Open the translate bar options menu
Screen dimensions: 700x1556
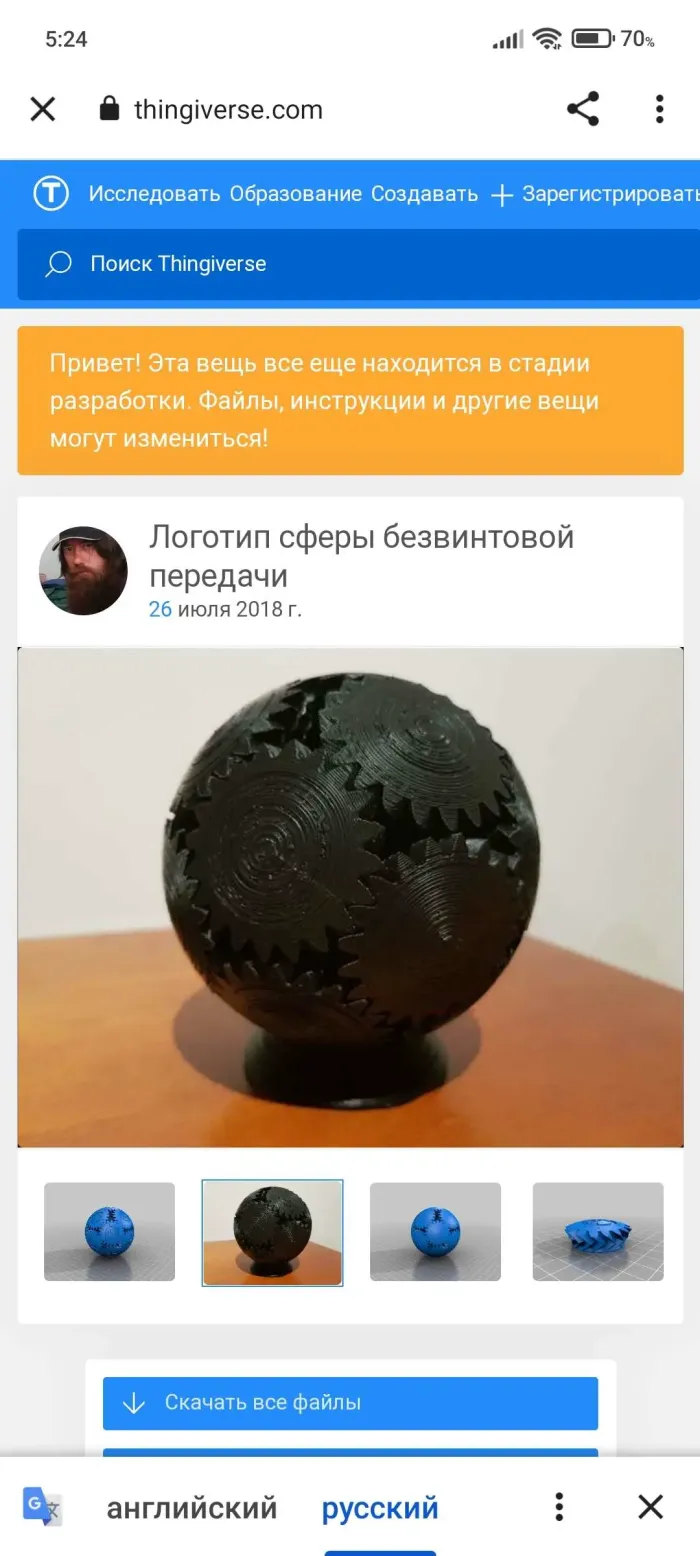[x=559, y=1507]
